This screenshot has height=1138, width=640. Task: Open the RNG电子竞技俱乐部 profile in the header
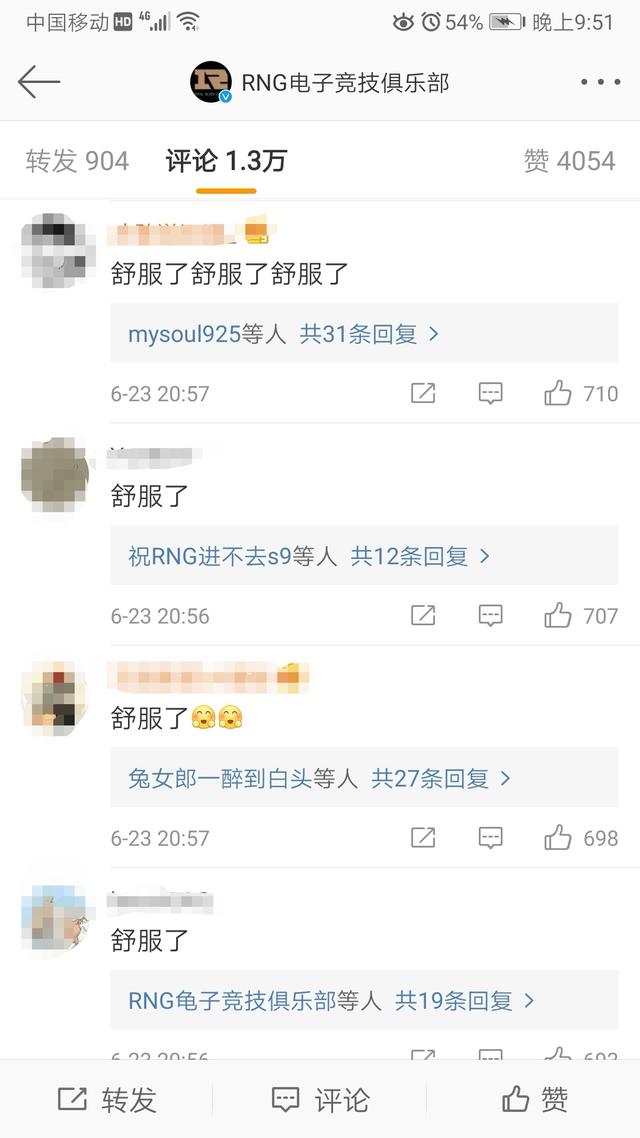(320, 82)
